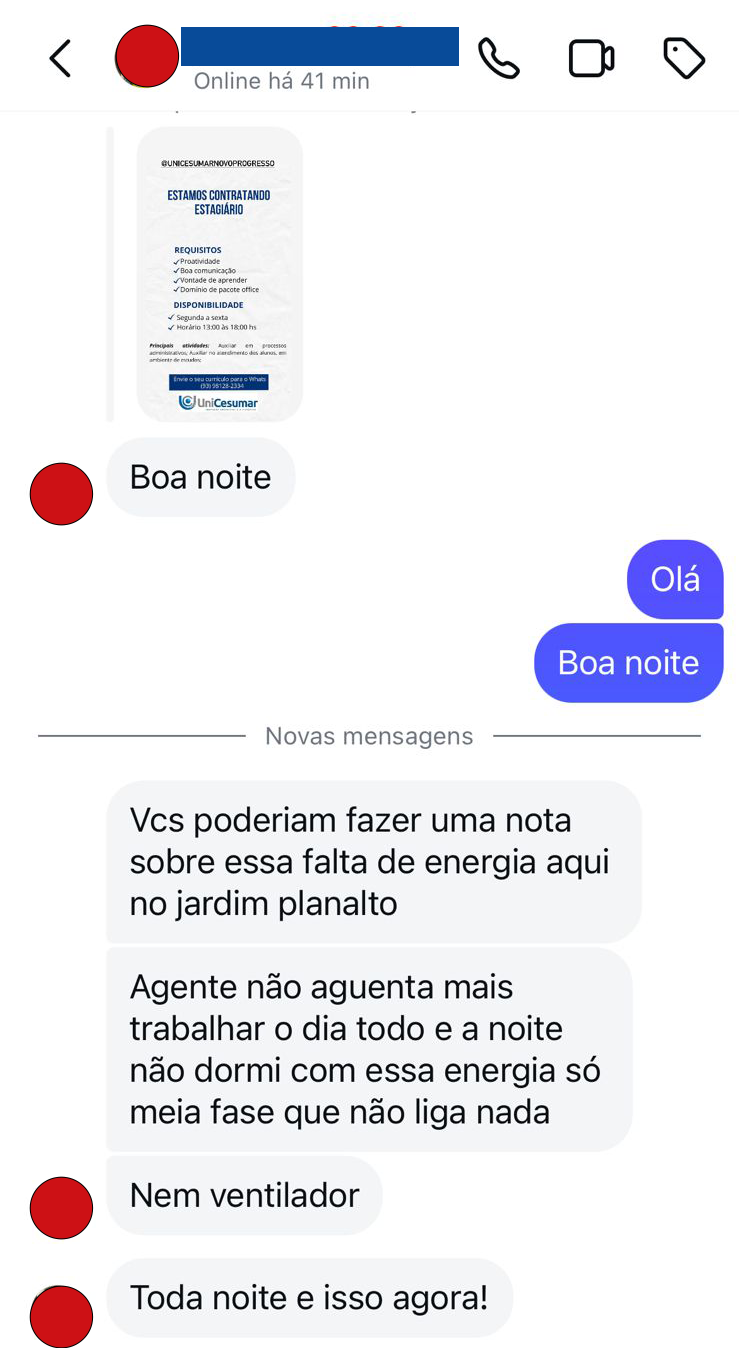Open the label tag options
This screenshot has width=739, height=1348.
click(x=684, y=59)
